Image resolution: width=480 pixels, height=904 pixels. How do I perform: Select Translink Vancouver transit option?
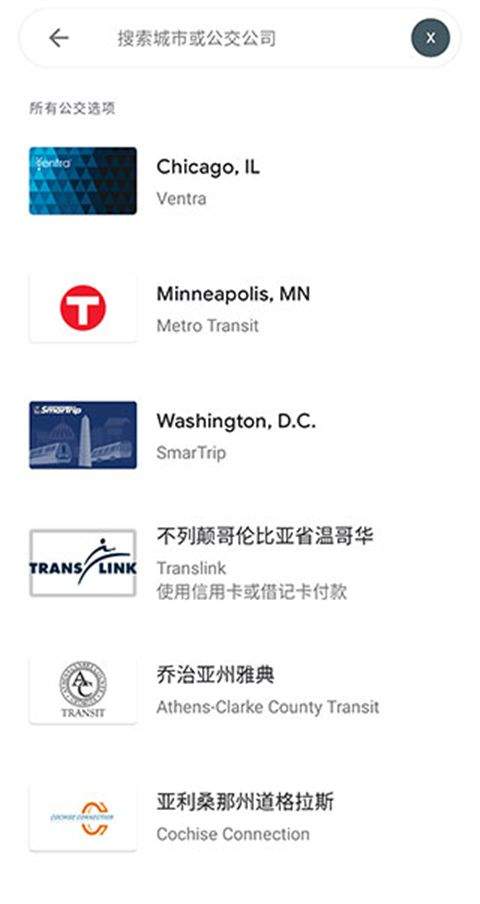(x=240, y=563)
